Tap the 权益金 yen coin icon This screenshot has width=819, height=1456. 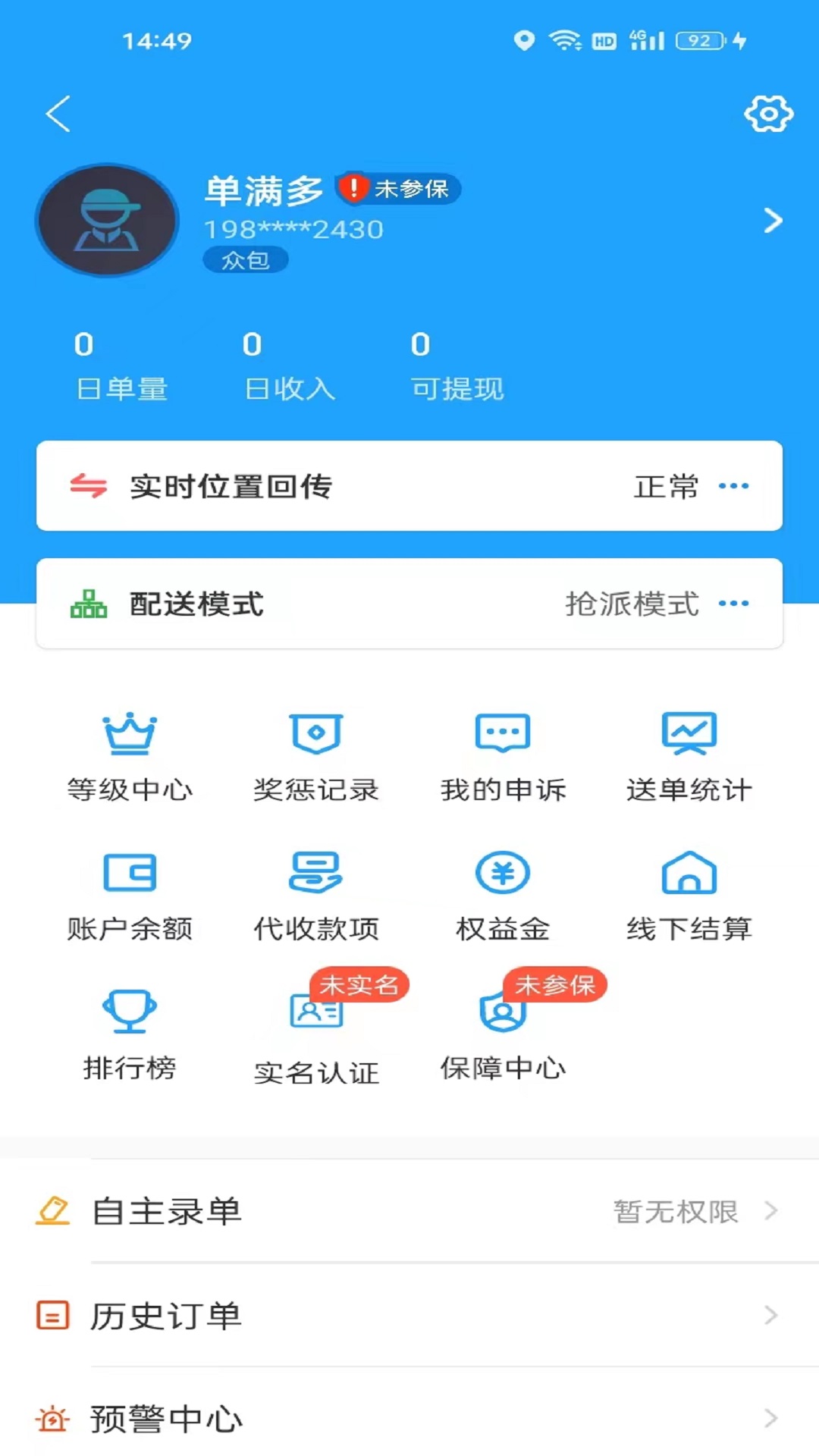click(502, 872)
